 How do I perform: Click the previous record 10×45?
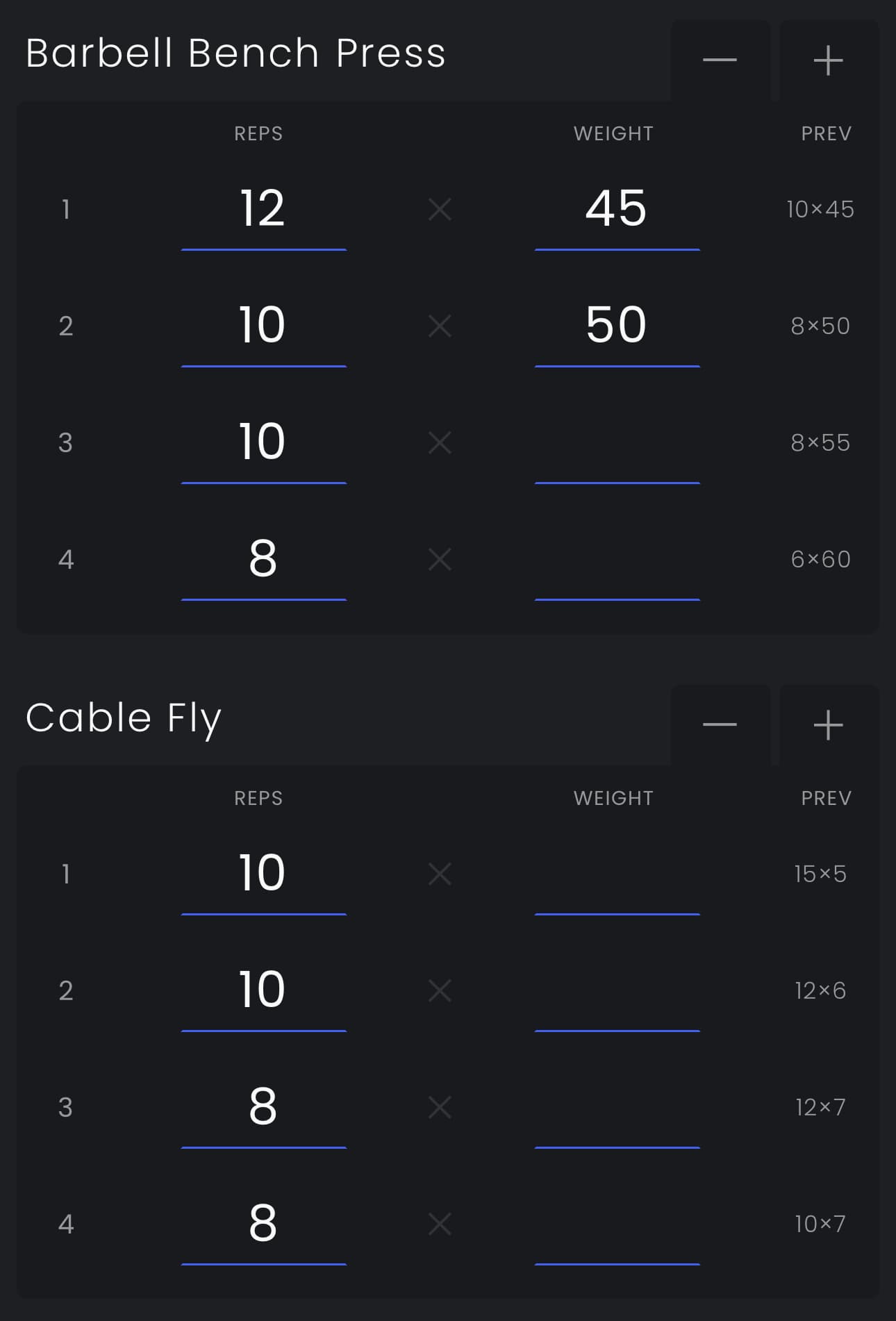pos(820,210)
